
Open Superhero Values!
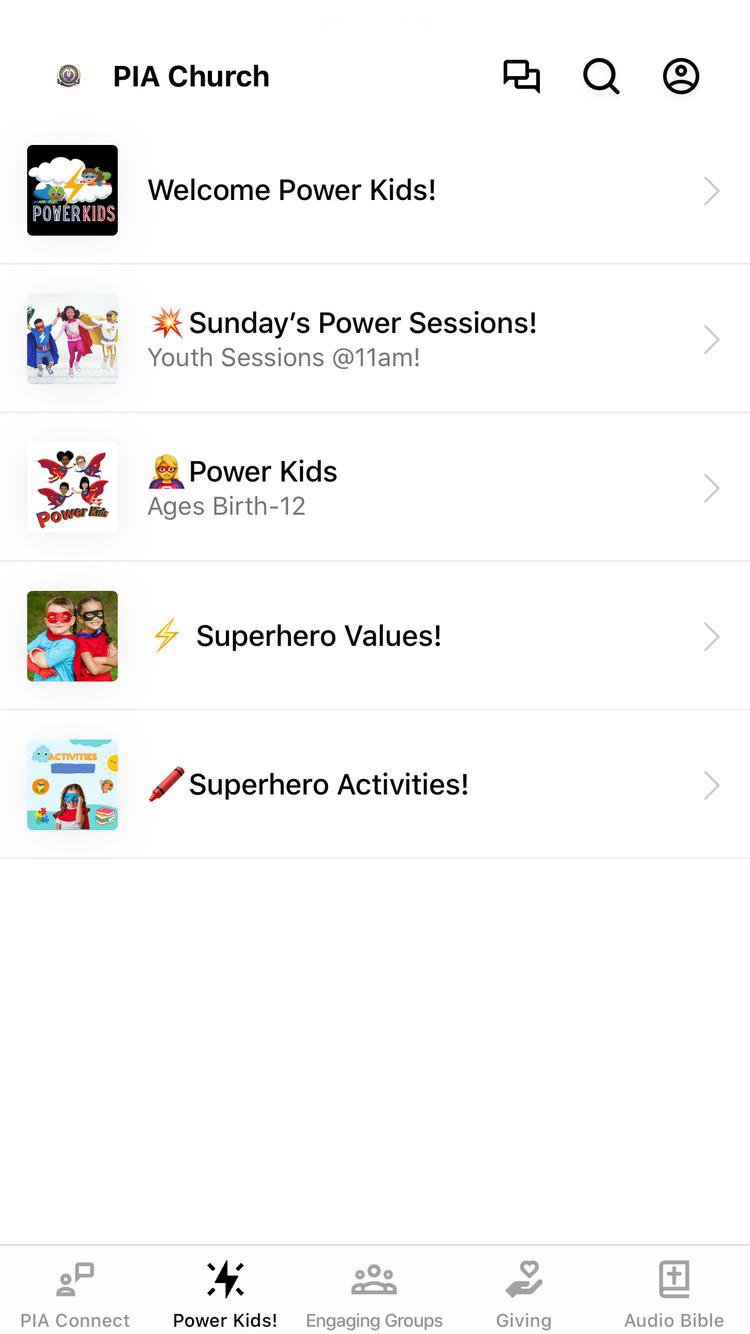[375, 636]
